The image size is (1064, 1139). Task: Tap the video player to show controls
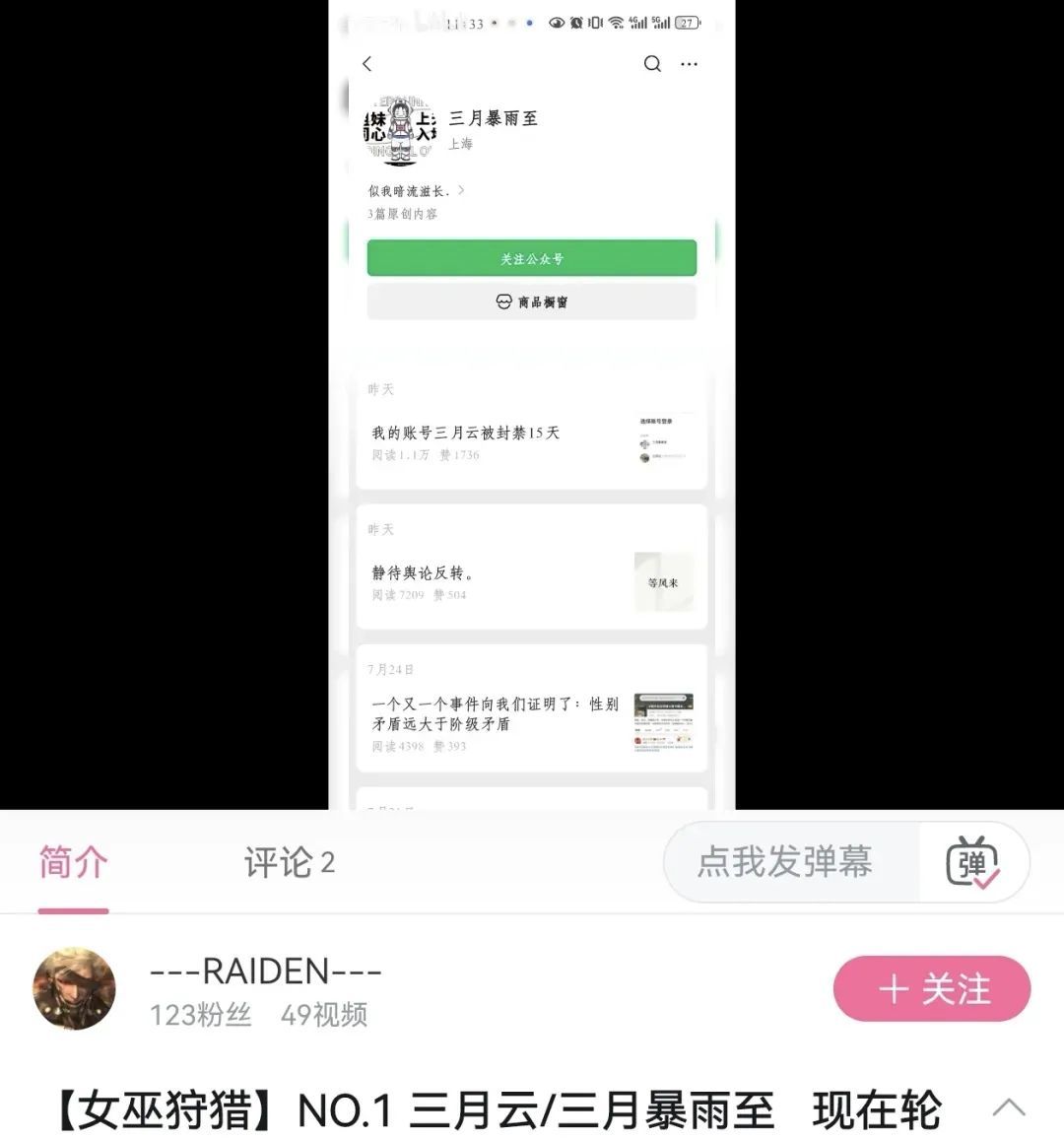pos(532,404)
